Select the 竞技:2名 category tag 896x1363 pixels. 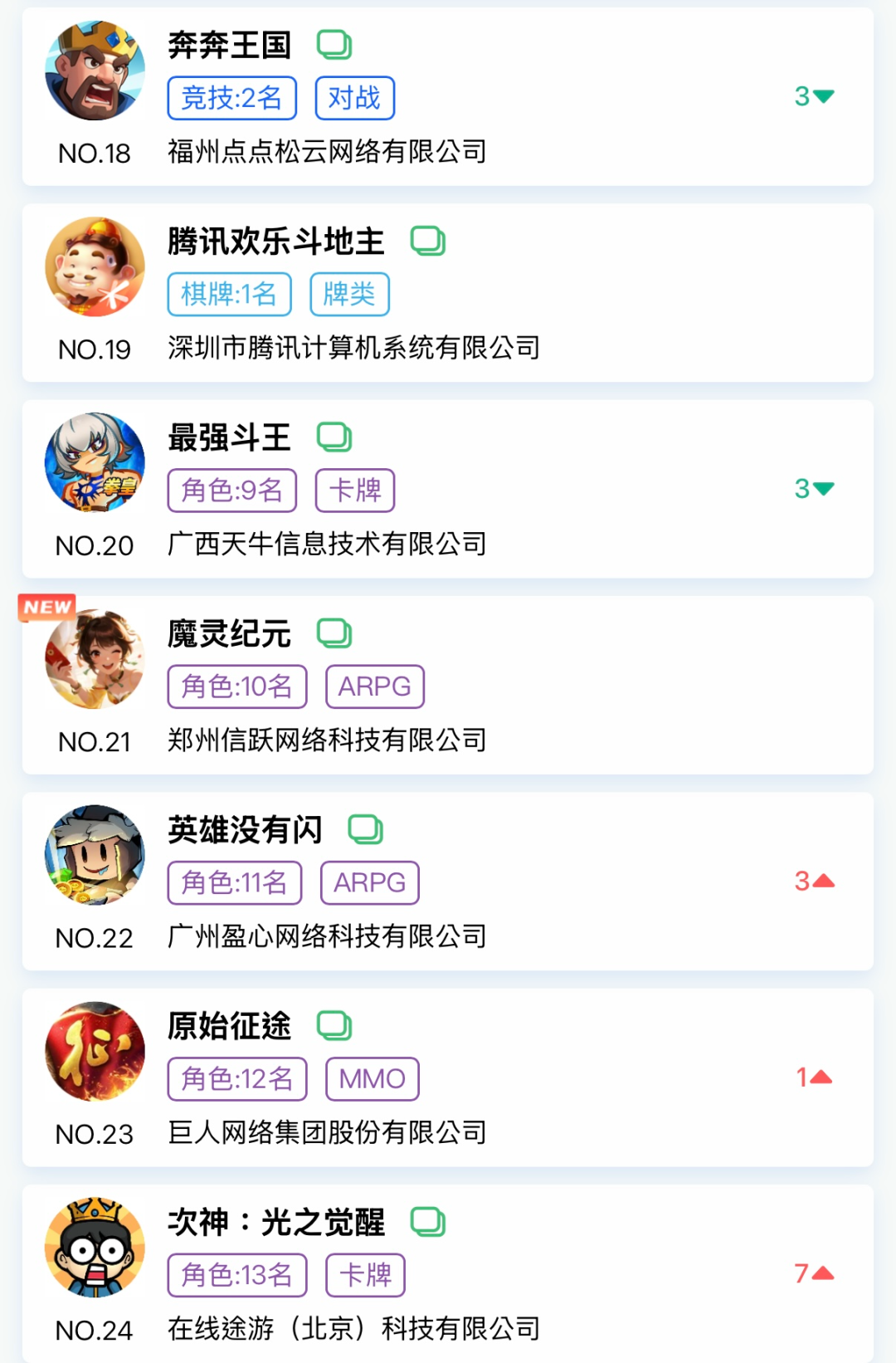pos(232,97)
